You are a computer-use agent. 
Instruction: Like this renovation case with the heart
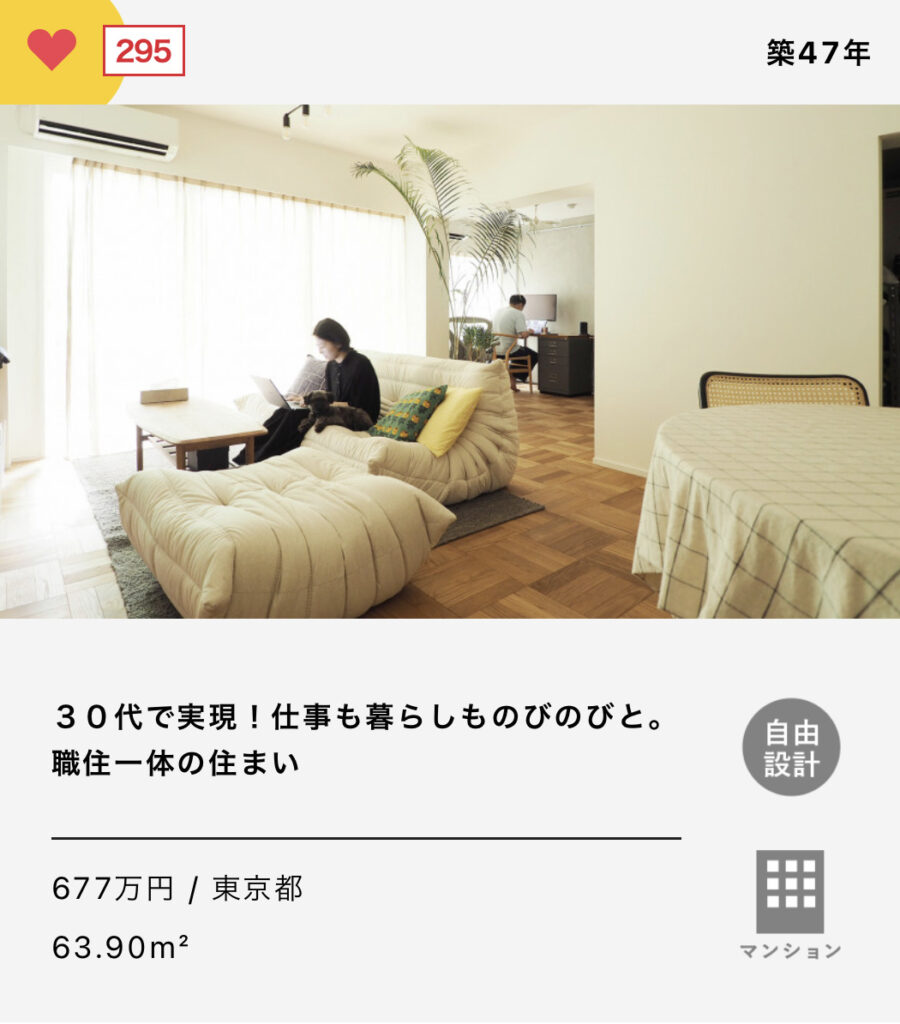[51, 49]
